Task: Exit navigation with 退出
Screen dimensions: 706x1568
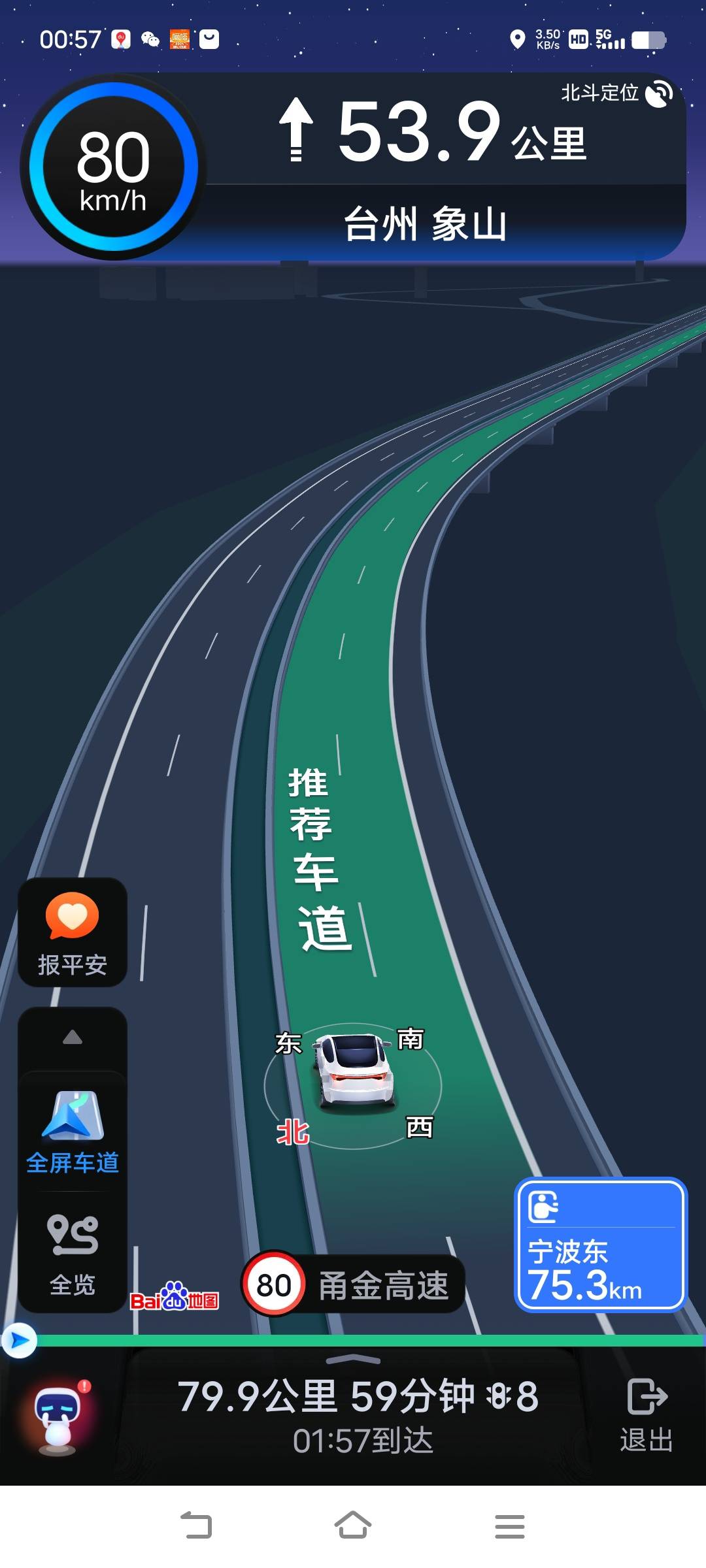Action: [646, 1415]
